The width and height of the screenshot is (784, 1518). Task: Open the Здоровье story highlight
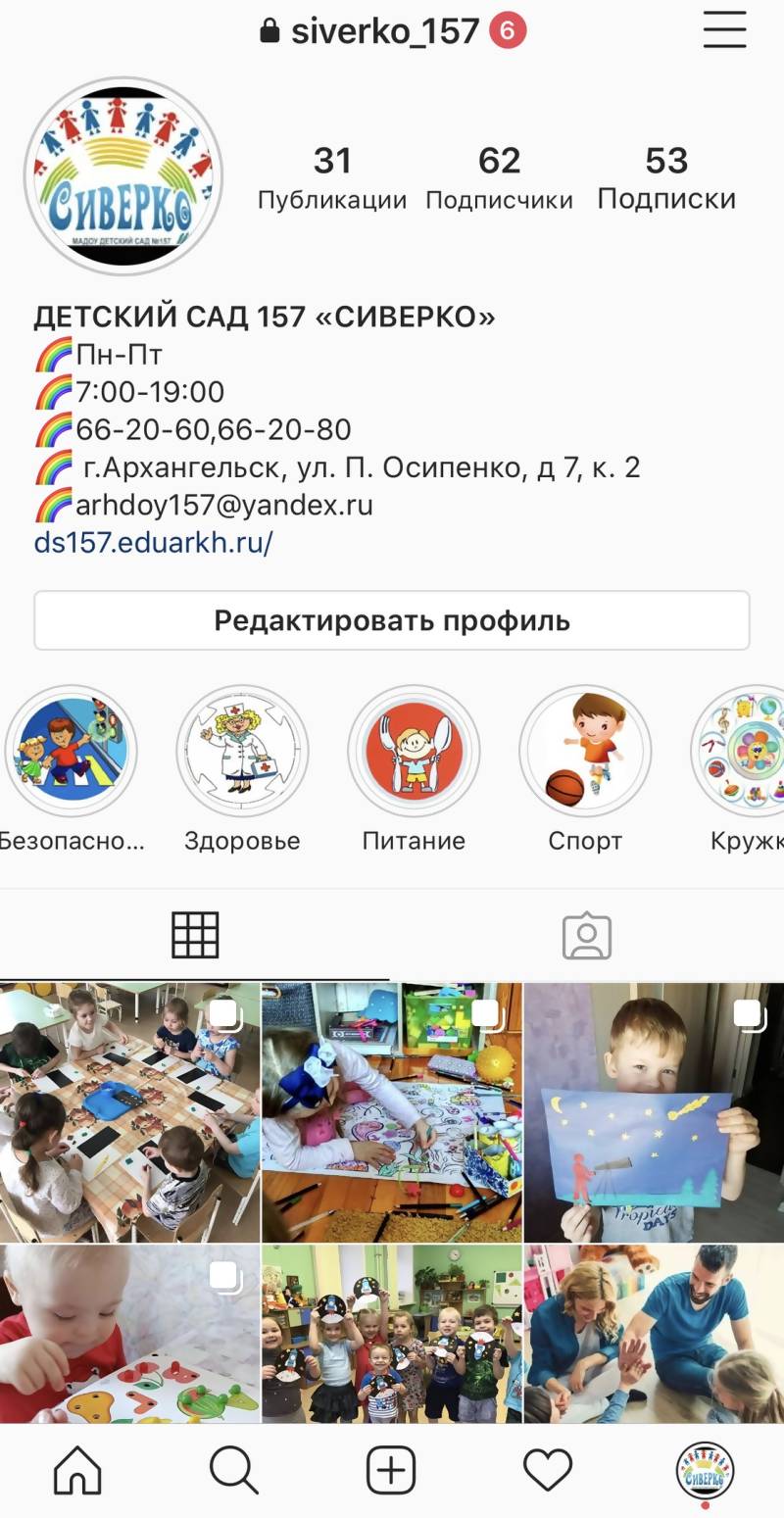tap(242, 753)
